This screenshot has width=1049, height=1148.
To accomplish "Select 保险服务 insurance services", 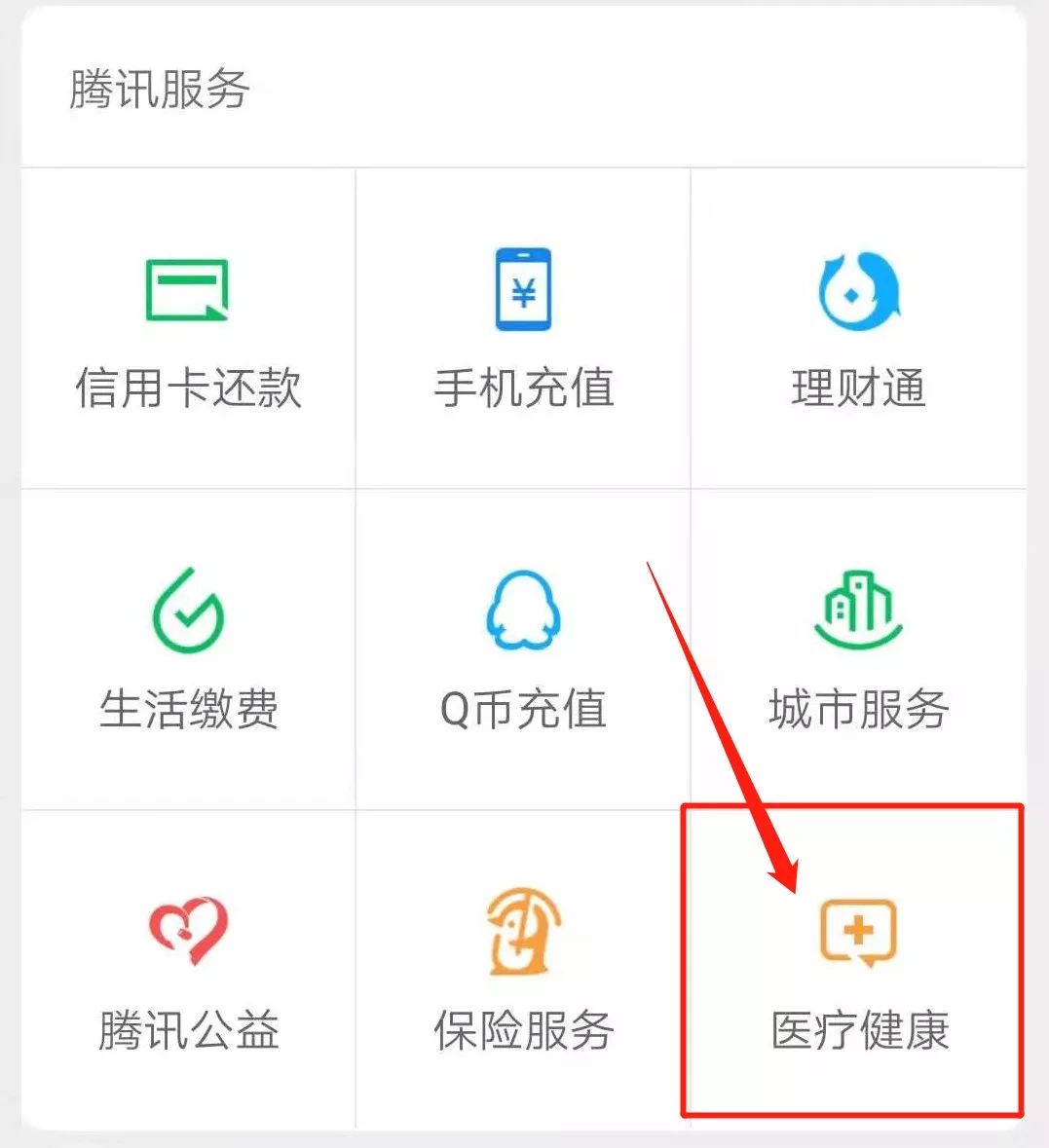I will (523, 972).
